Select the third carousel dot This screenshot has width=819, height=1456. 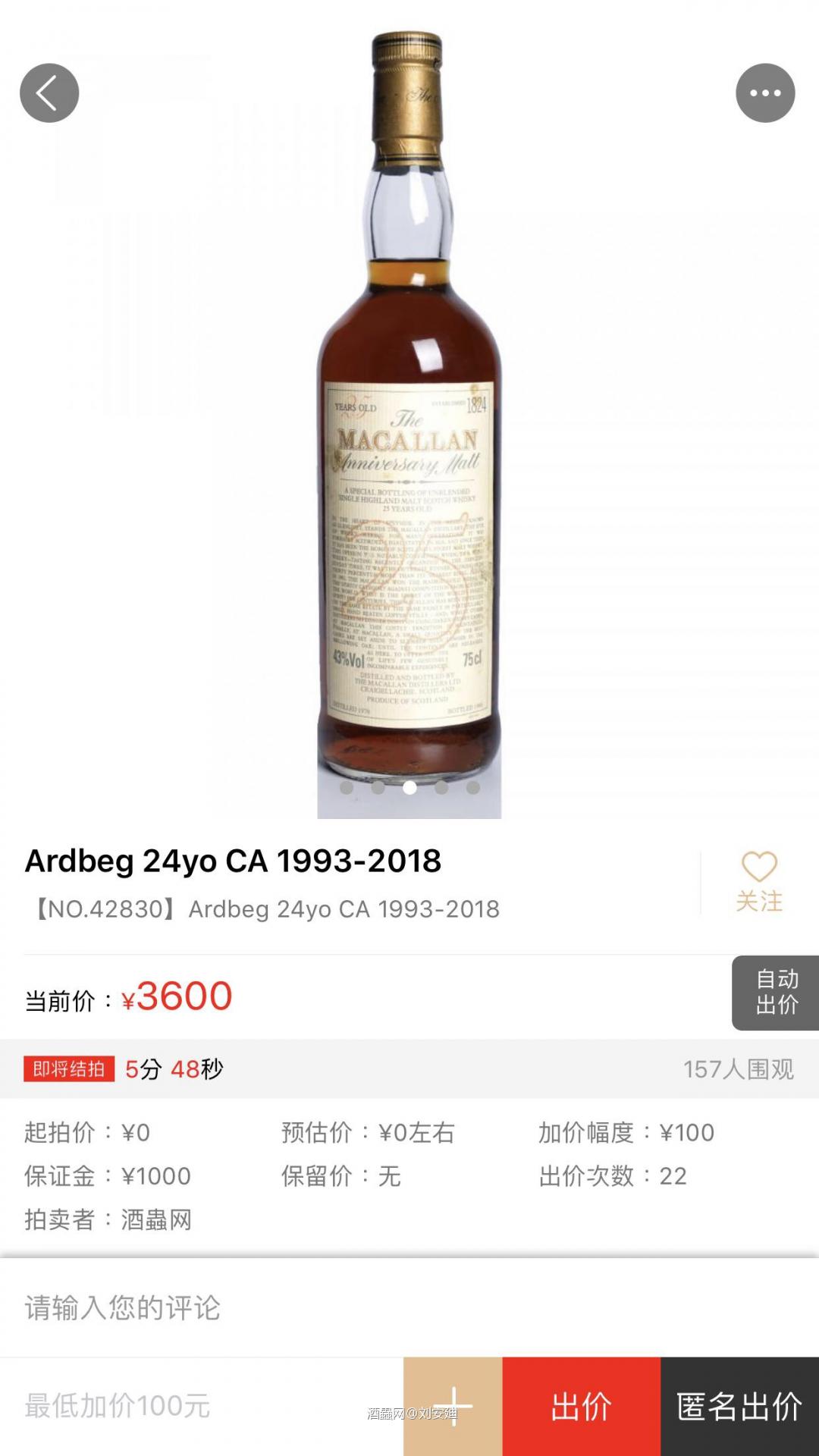[x=408, y=789]
